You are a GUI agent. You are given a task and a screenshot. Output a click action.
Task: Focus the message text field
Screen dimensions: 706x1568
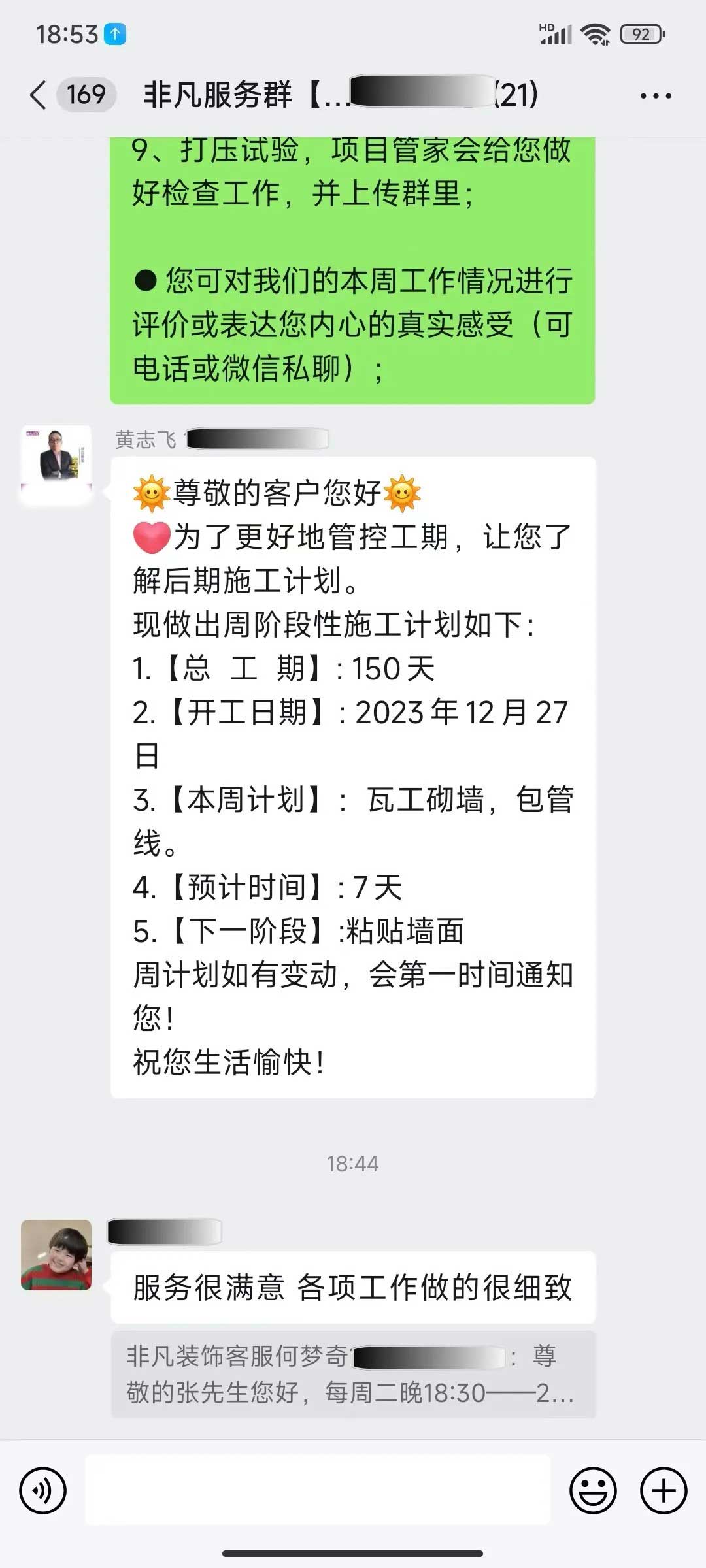coord(318,1490)
